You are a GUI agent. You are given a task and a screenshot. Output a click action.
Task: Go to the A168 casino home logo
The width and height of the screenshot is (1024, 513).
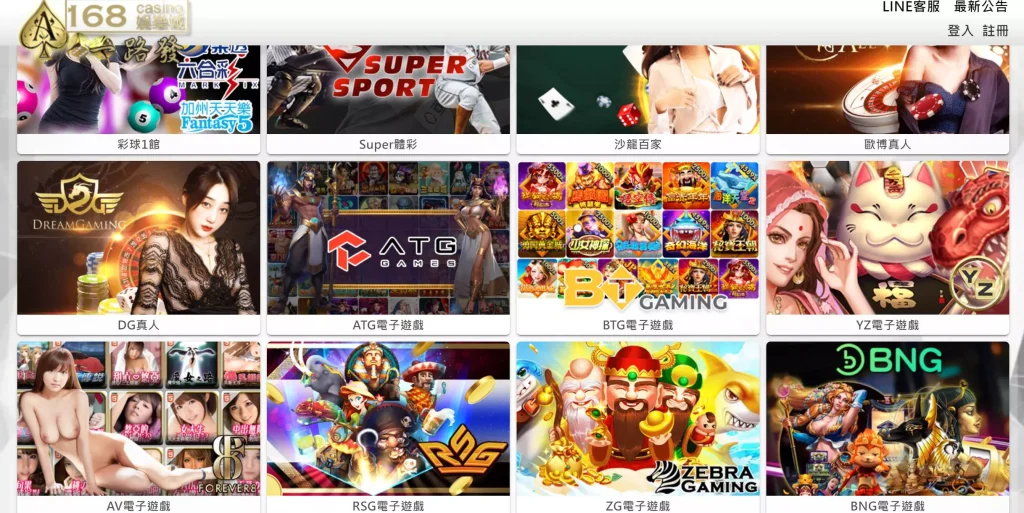(x=105, y=24)
